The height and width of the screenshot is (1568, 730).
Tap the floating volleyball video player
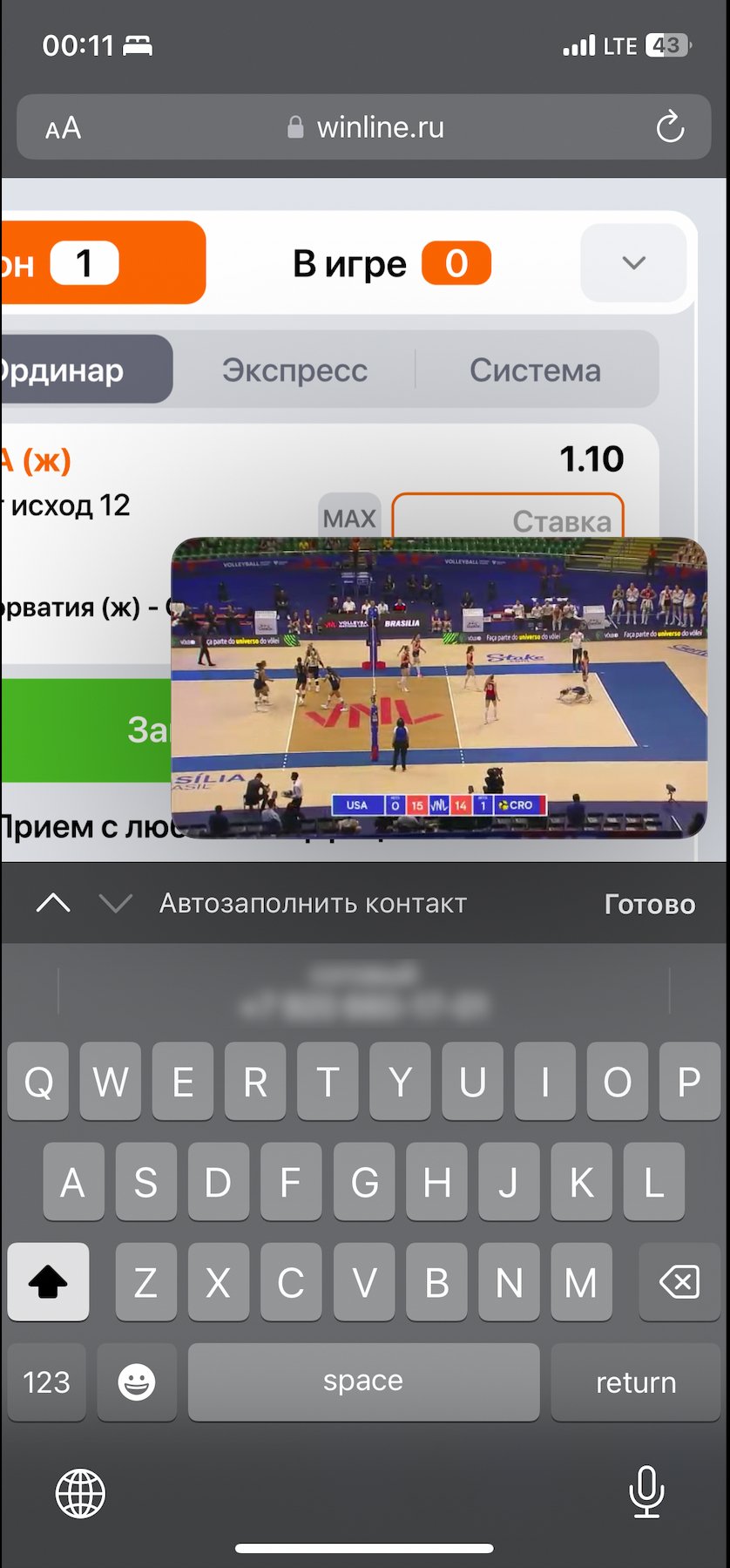439,688
